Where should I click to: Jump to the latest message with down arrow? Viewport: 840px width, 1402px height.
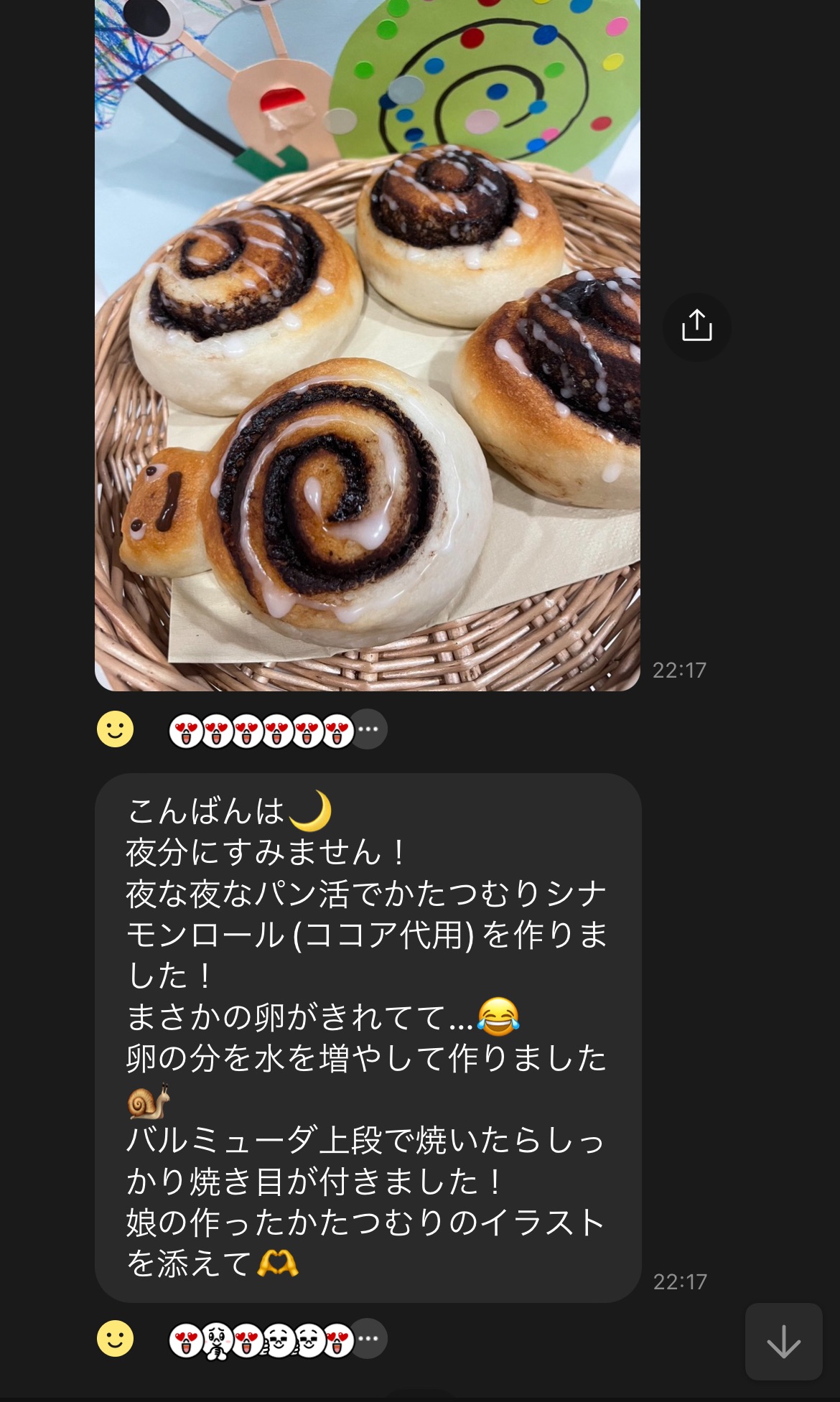(783, 1342)
